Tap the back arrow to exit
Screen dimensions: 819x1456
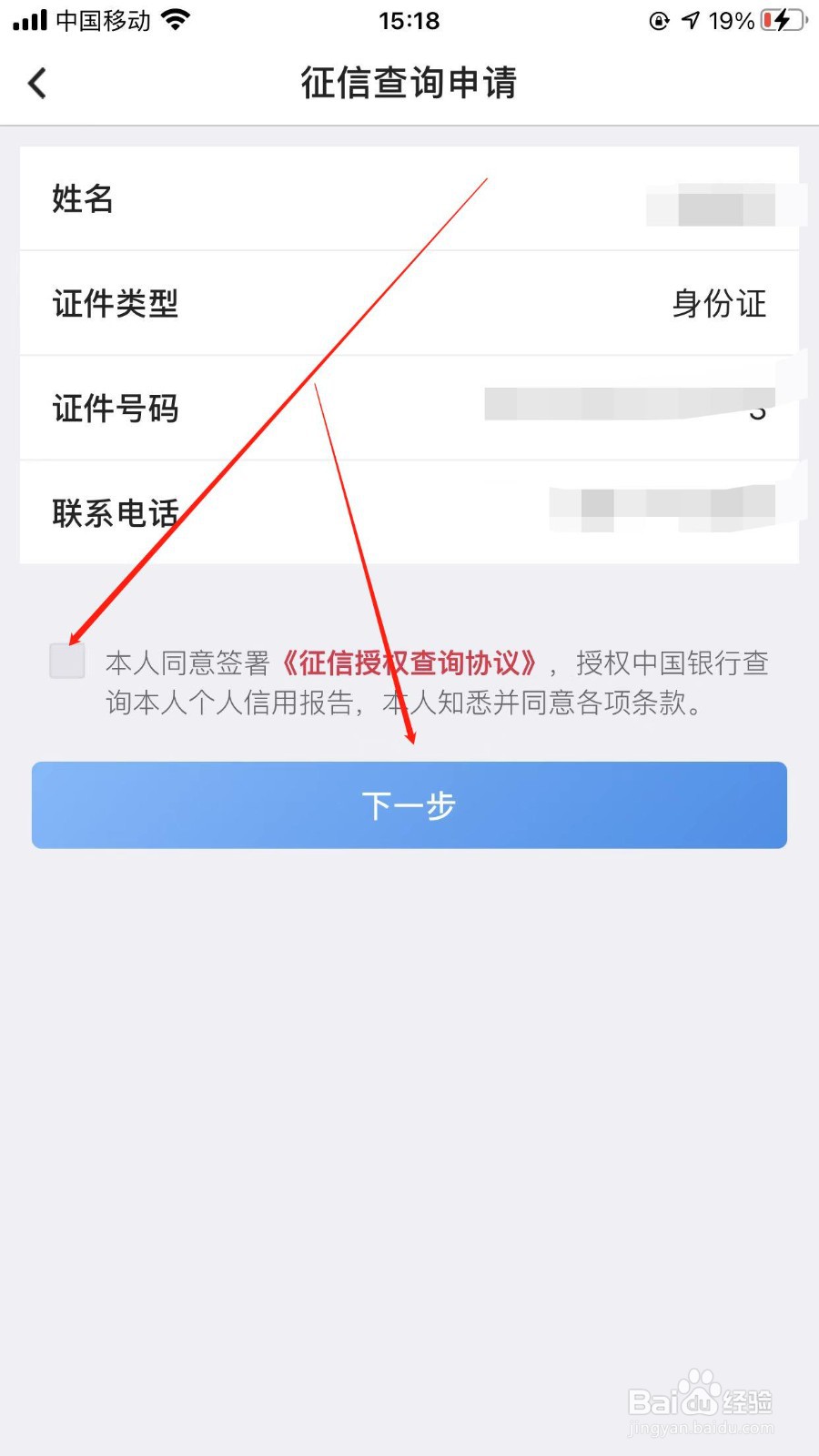36,82
